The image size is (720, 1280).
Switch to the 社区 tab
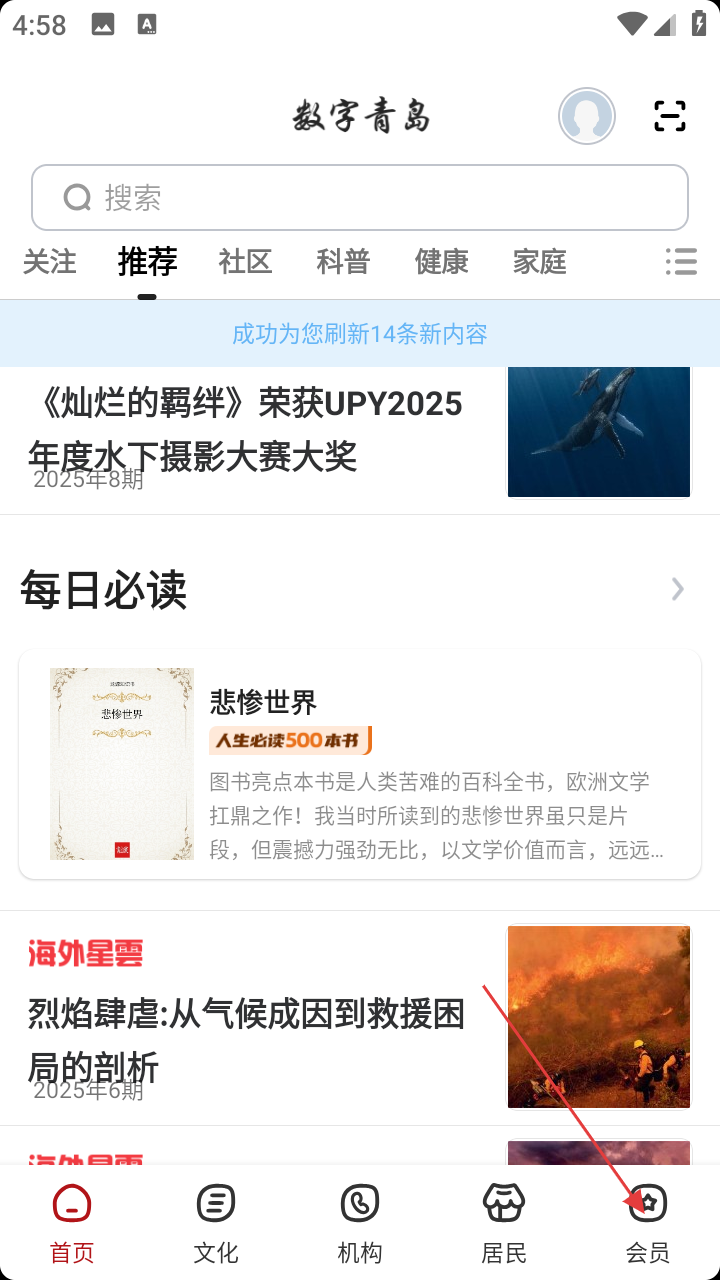pyautogui.click(x=245, y=262)
